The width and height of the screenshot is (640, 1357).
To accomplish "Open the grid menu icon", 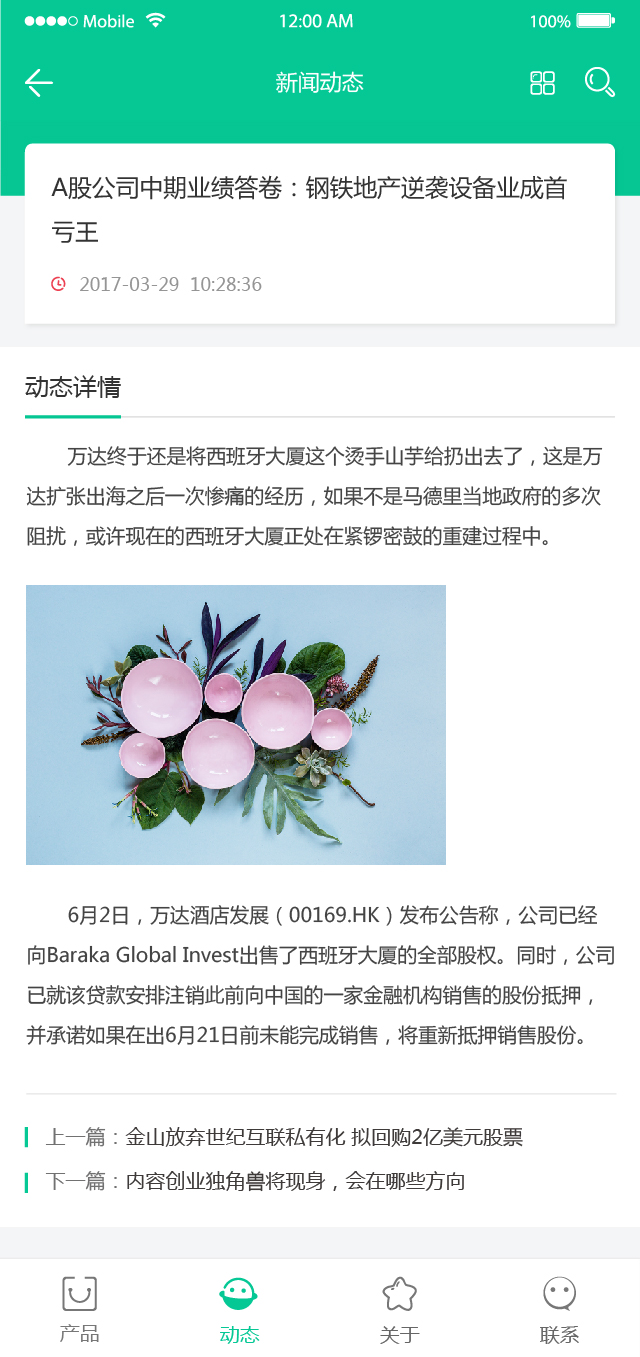I will pos(542,83).
